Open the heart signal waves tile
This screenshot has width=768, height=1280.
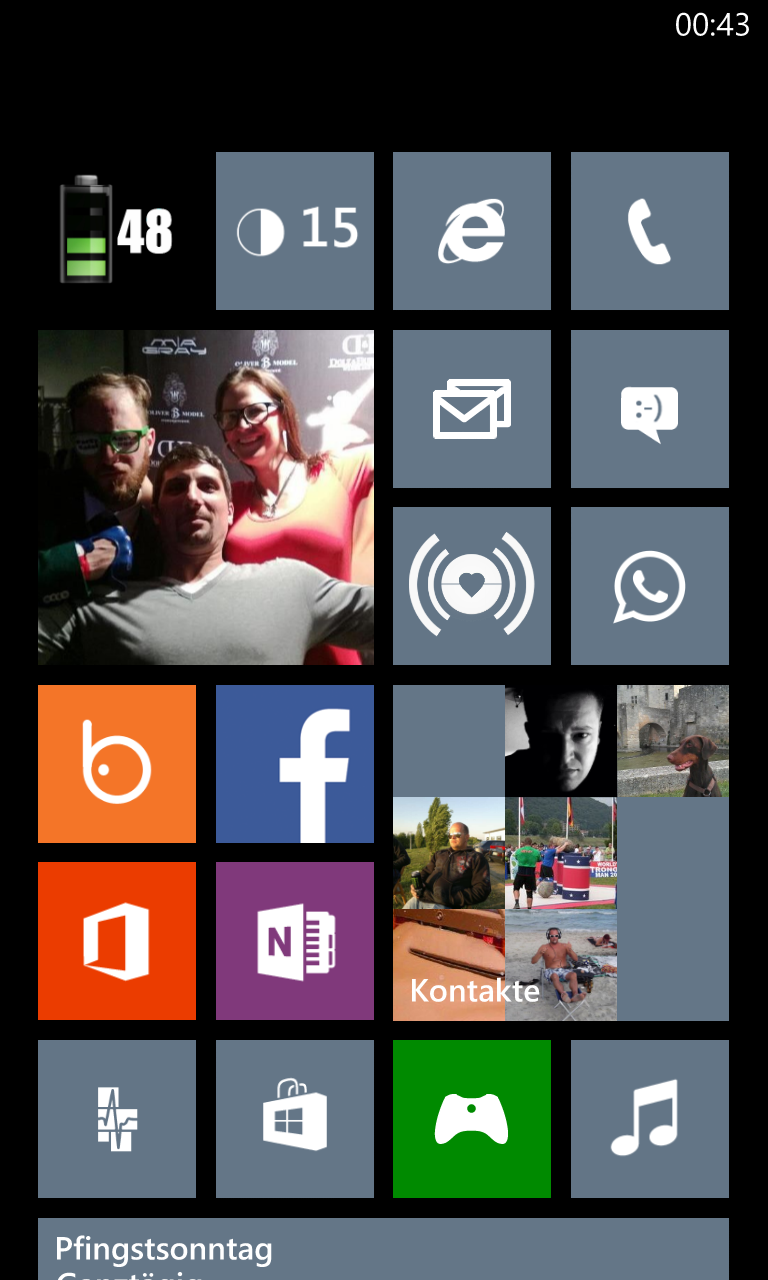[472, 586]
